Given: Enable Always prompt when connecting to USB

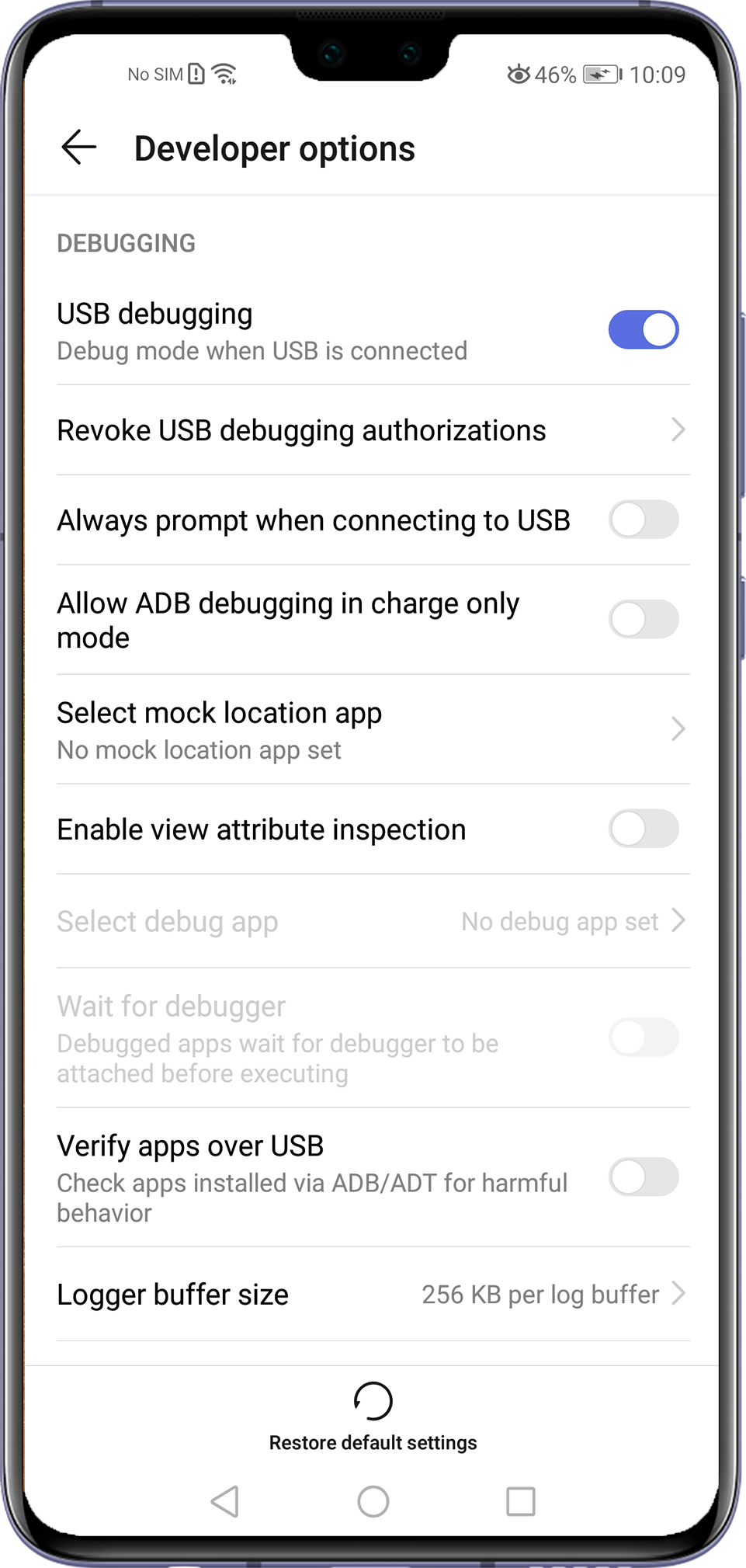Looking at the screenshot, I should [643, 520].
